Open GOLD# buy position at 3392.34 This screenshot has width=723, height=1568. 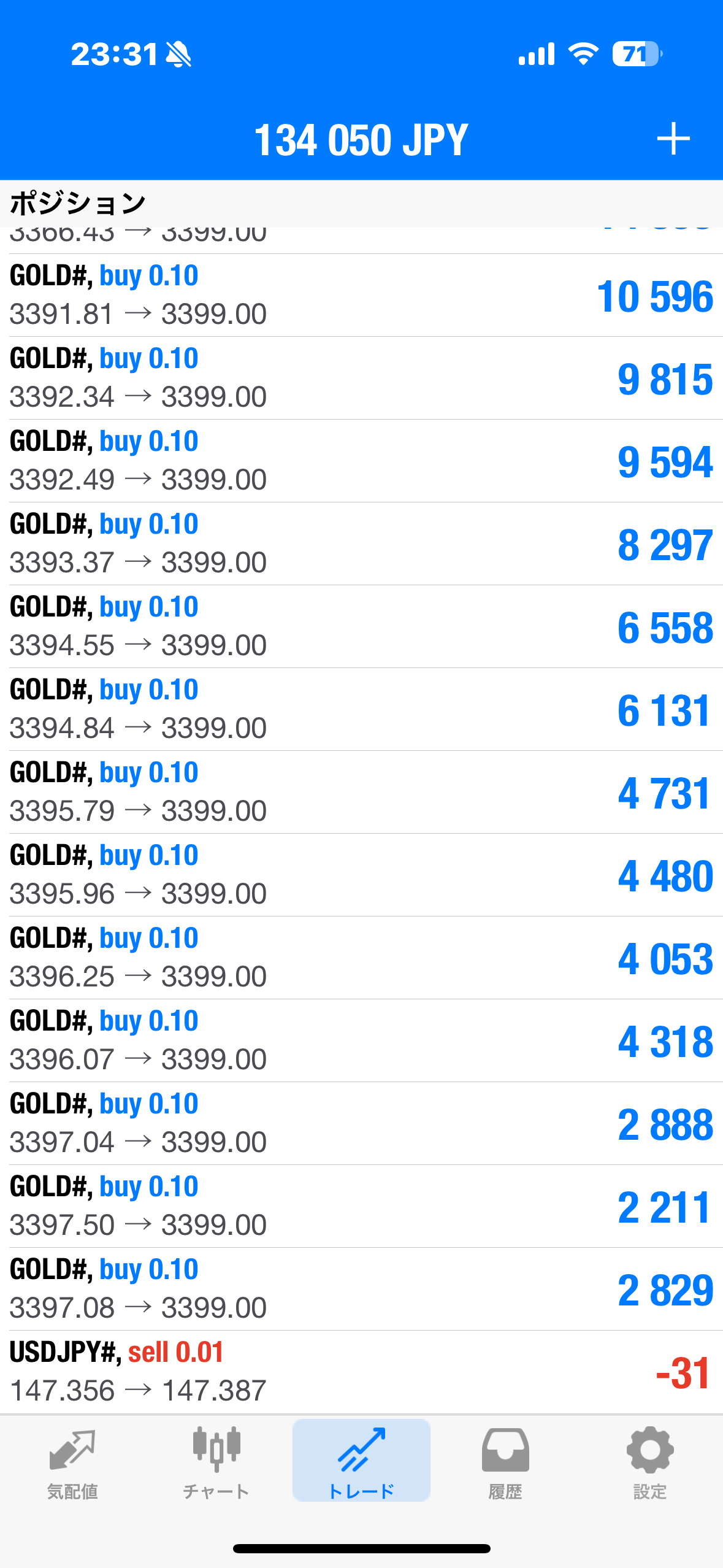(361, 379)
